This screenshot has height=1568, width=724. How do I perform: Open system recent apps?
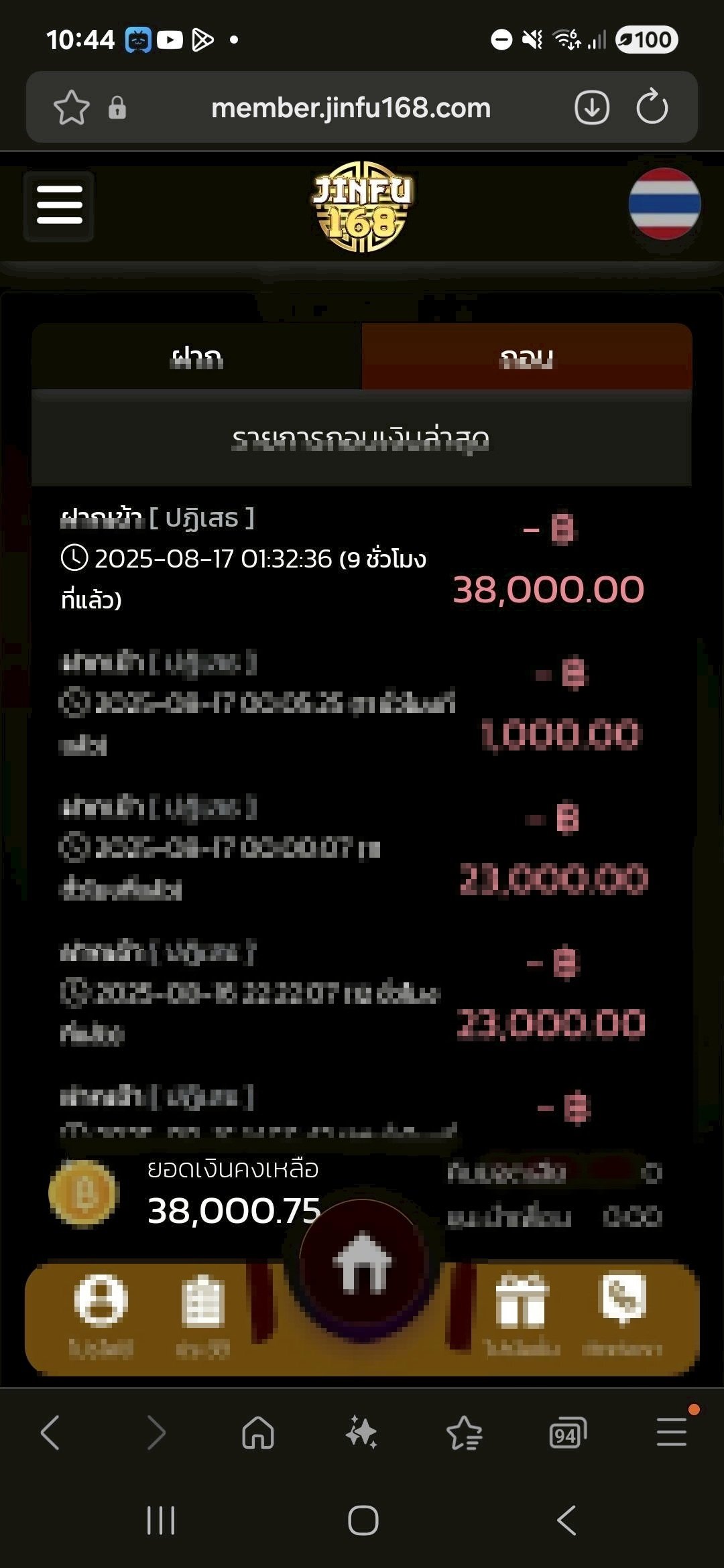161,1520
